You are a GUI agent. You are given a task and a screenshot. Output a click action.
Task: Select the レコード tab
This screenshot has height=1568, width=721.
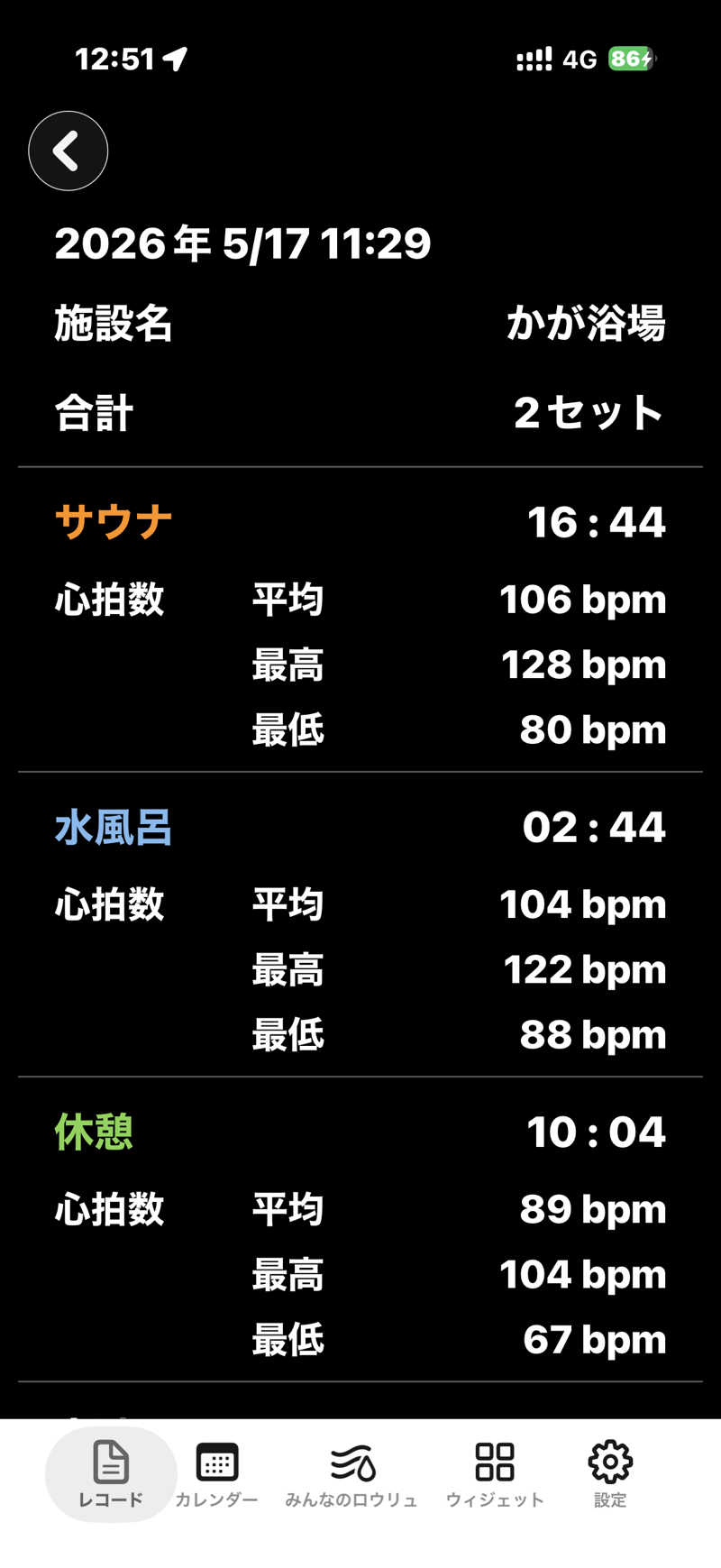111,1474
